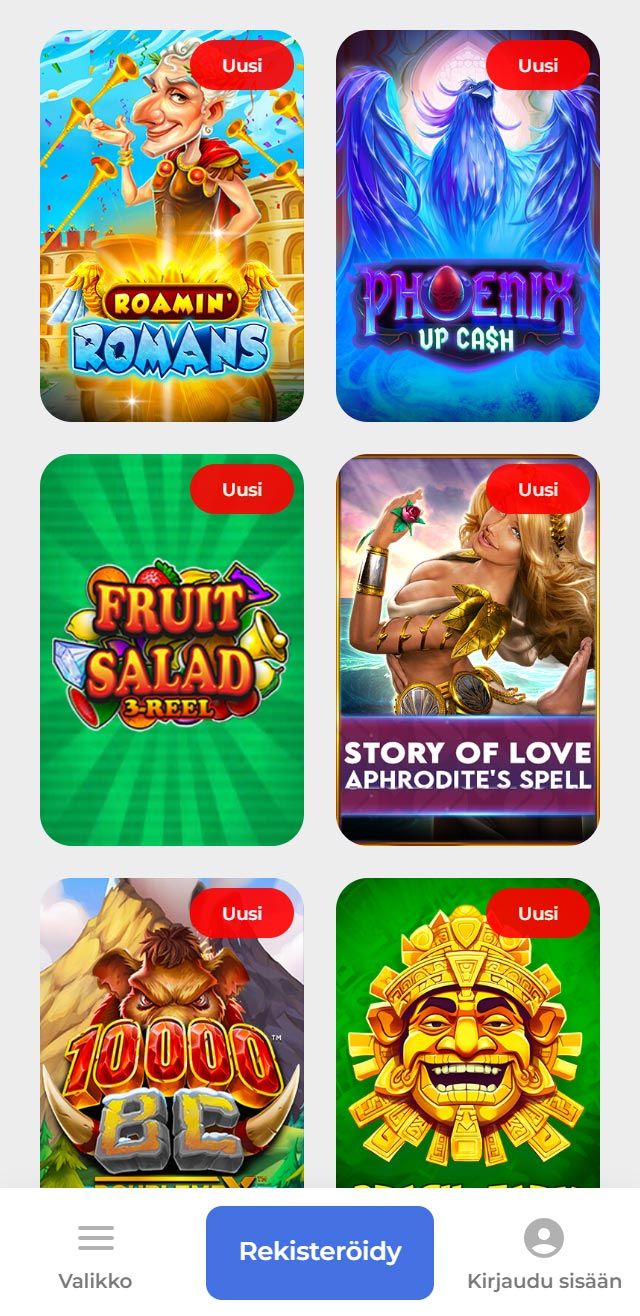Screen dimensions: 640x1316
Task: Open the Roamin' Romans game
Action: click(x=171, y=225)
